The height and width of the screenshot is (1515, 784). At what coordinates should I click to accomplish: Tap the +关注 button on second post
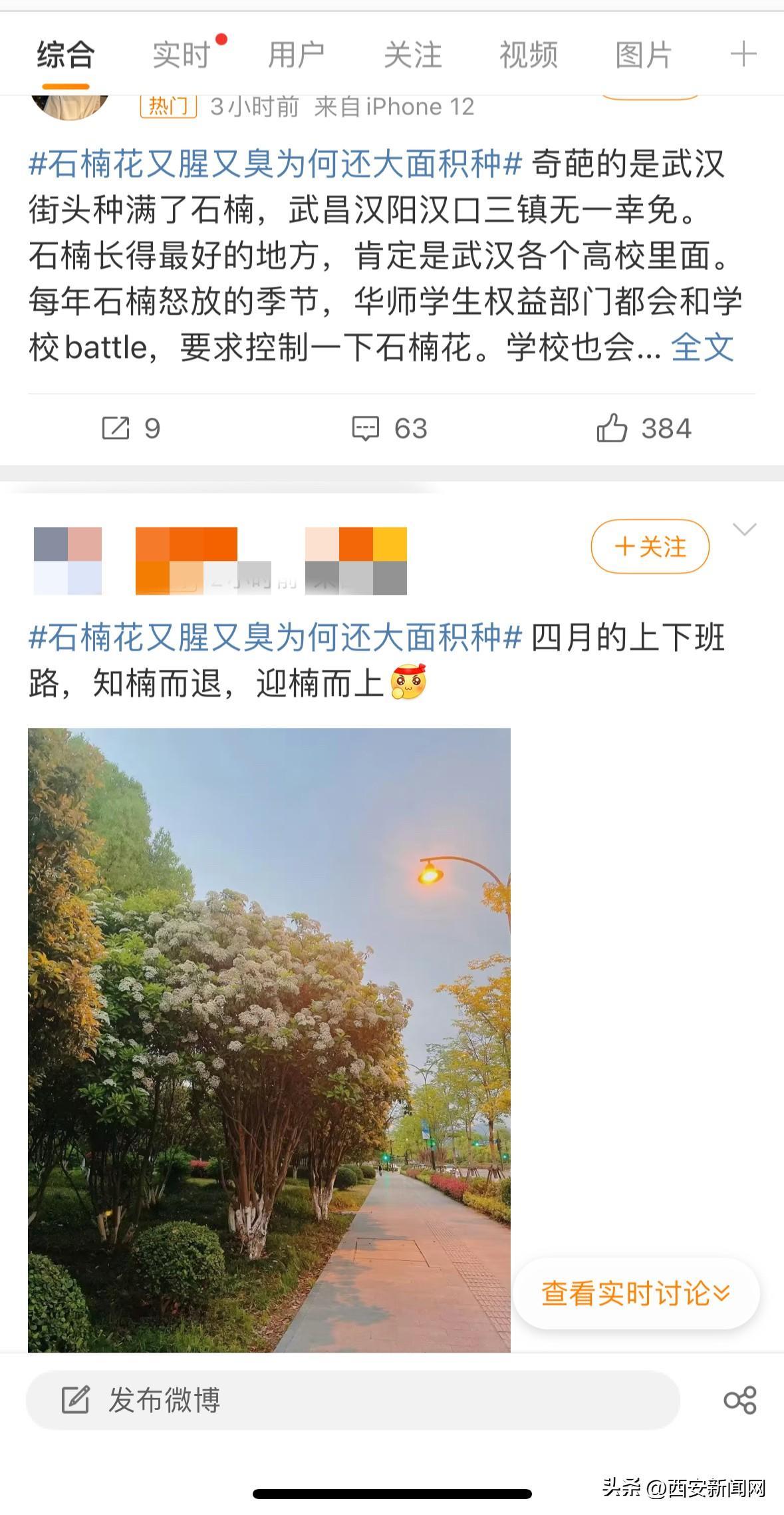[x=650, y=547]
